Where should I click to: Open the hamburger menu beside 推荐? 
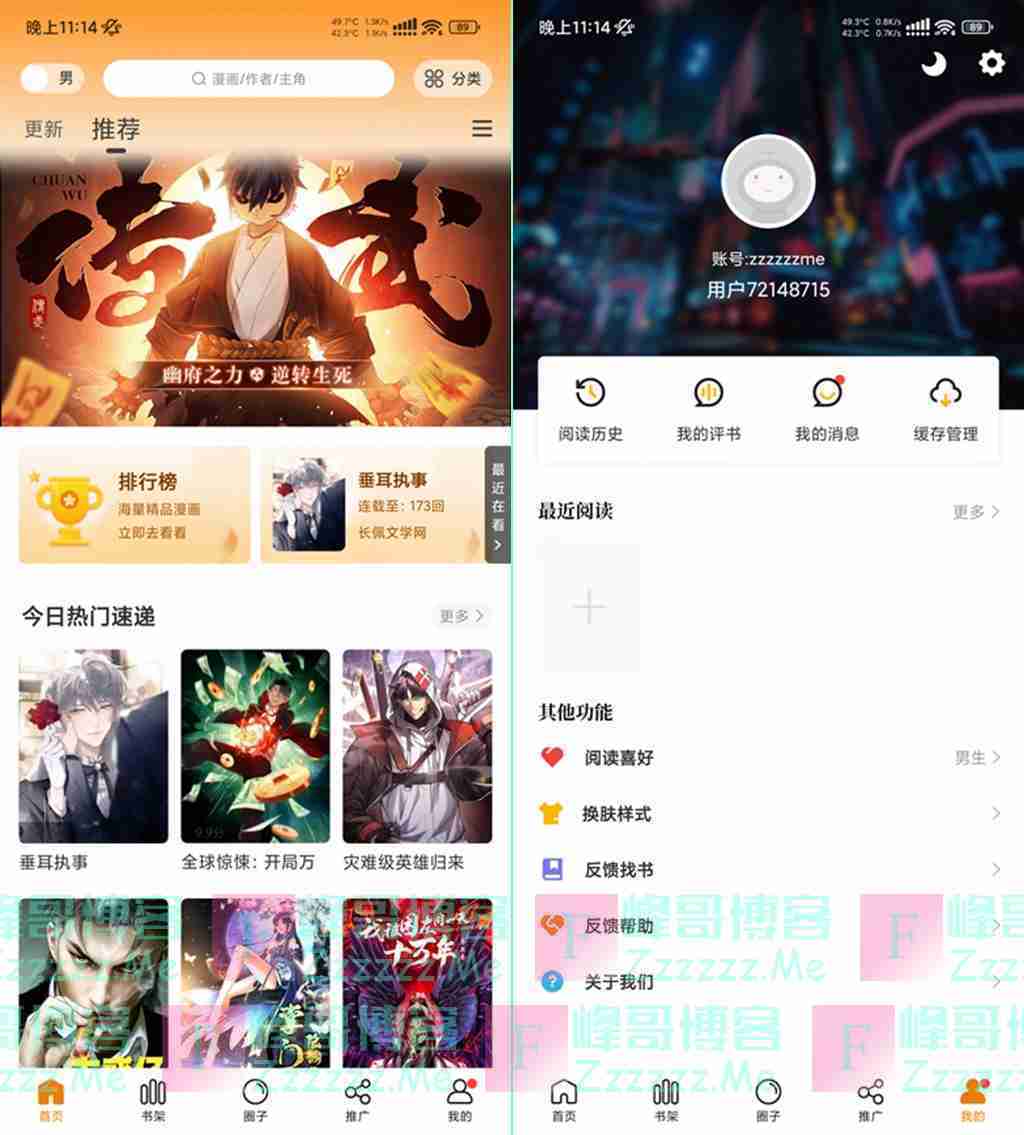[482, 129]
